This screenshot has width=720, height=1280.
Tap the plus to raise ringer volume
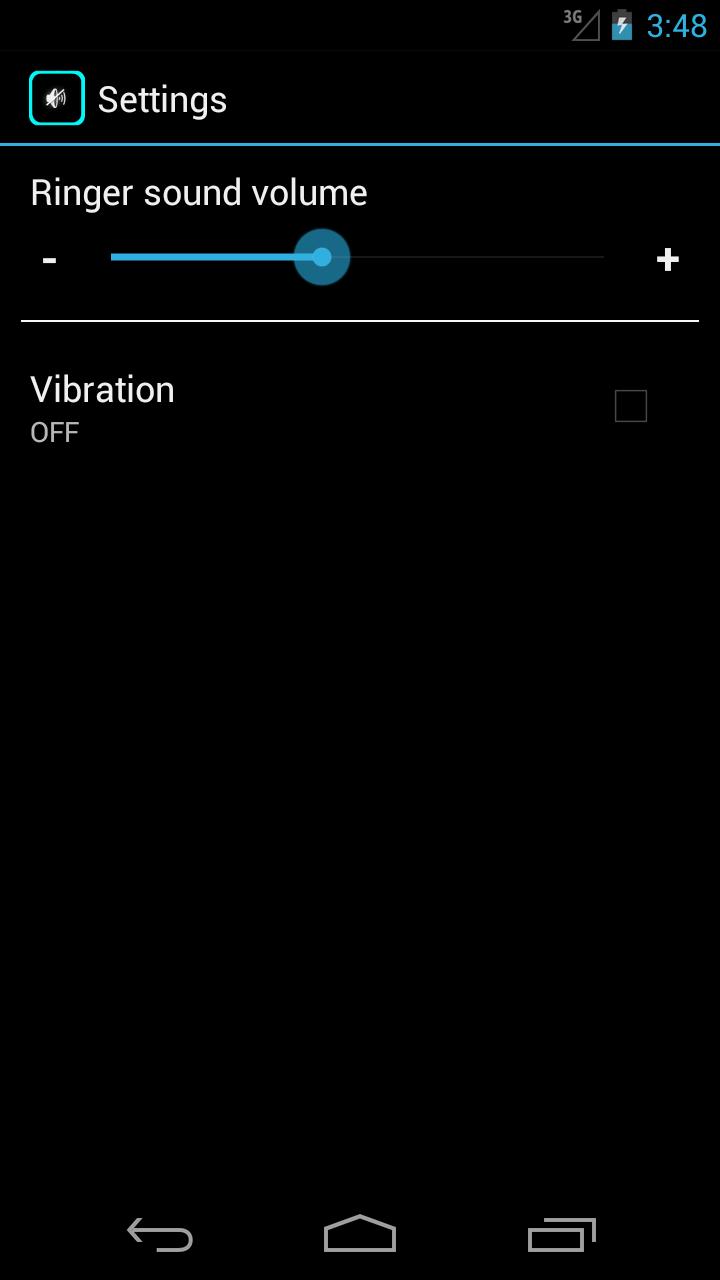pyautogui.click(x=667, y=258)
